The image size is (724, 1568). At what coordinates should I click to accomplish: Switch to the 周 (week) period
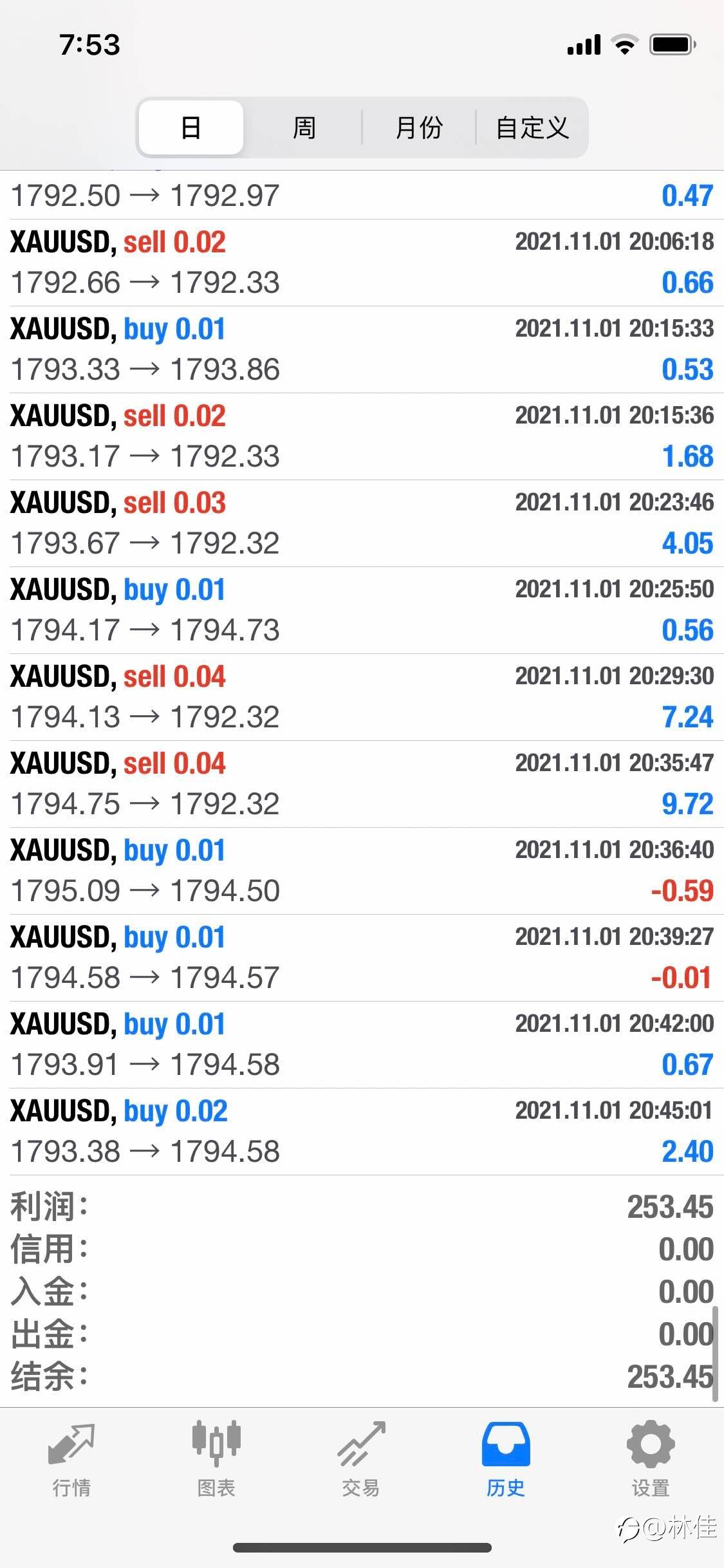tap(304, 127)
